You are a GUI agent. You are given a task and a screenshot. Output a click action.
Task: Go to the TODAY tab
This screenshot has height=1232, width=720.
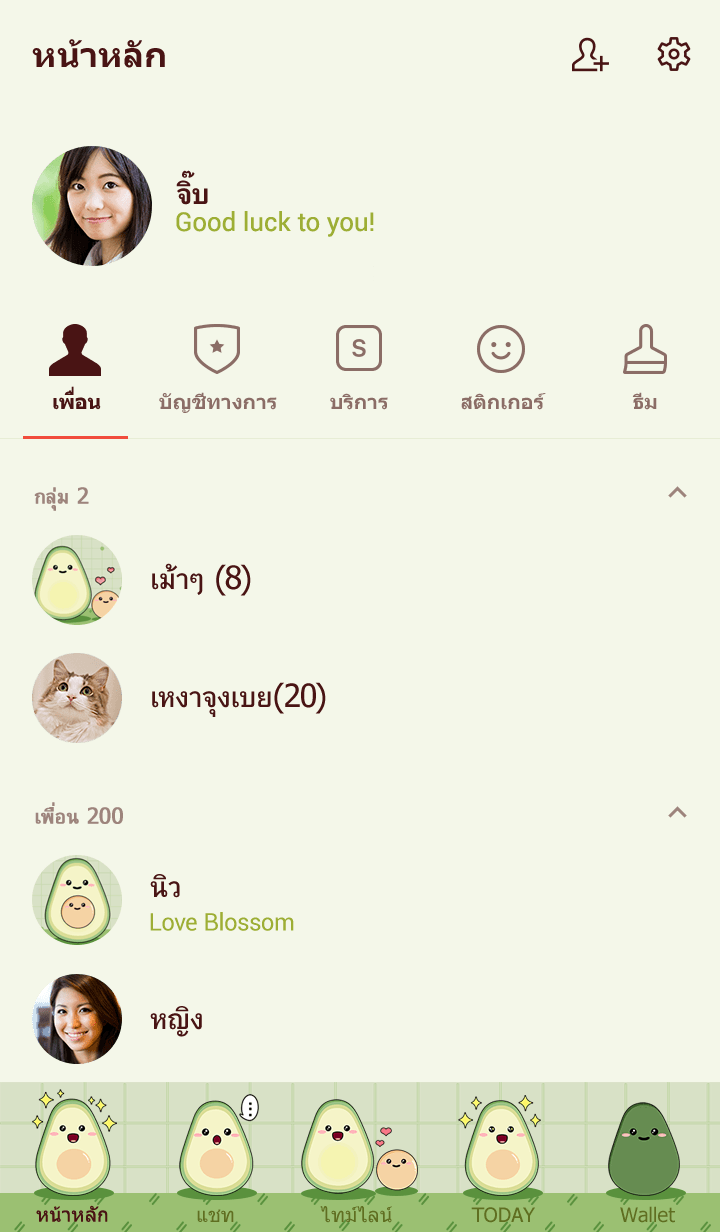point(503,1160)
